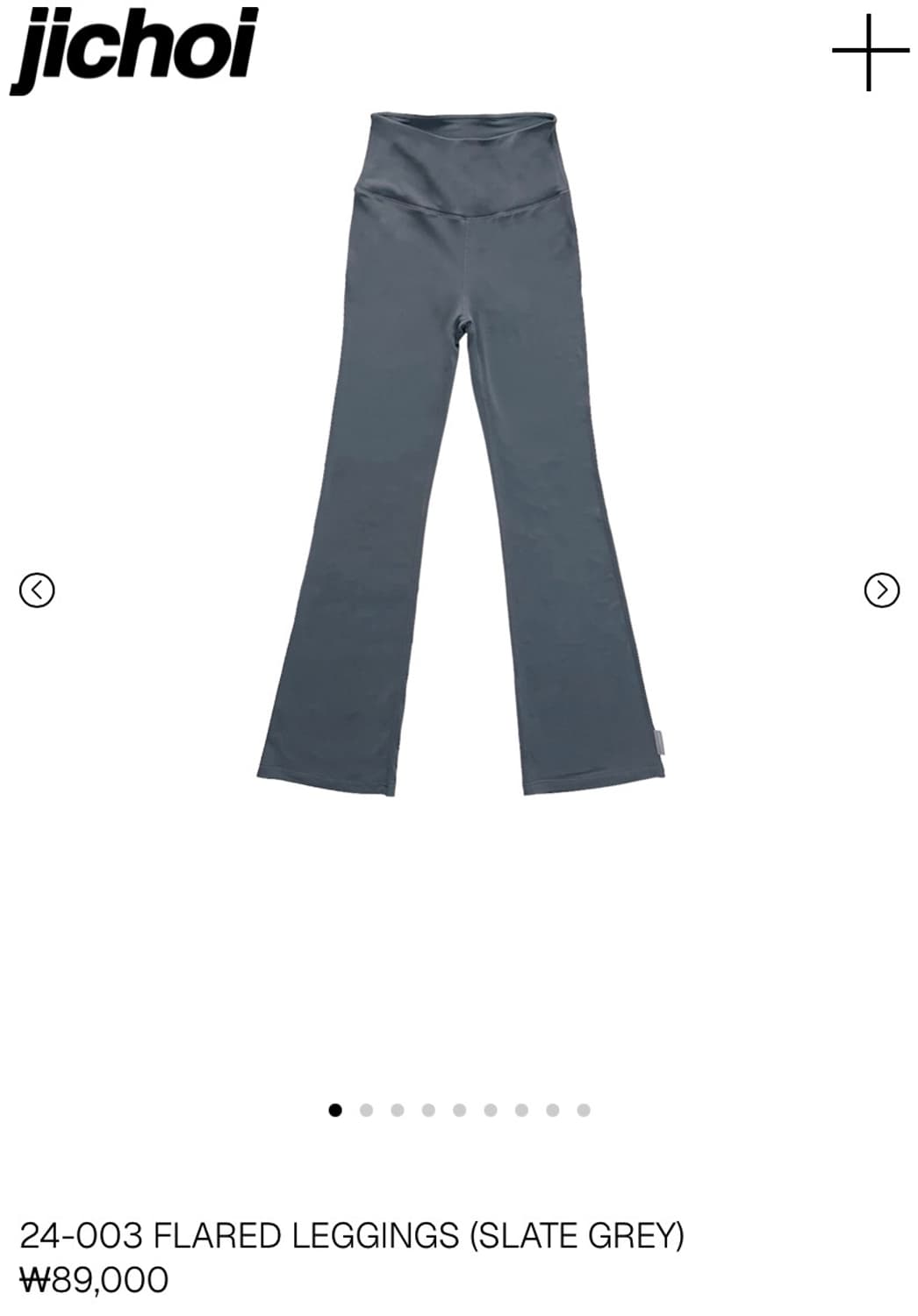Select the first carousel dot

pyautogui.click(x=336, y=1109)
